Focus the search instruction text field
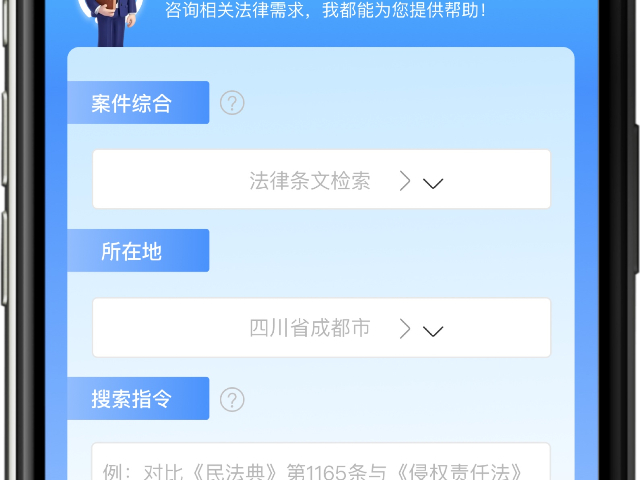Viewport: 640px width, 480px height. pos(321,466)
